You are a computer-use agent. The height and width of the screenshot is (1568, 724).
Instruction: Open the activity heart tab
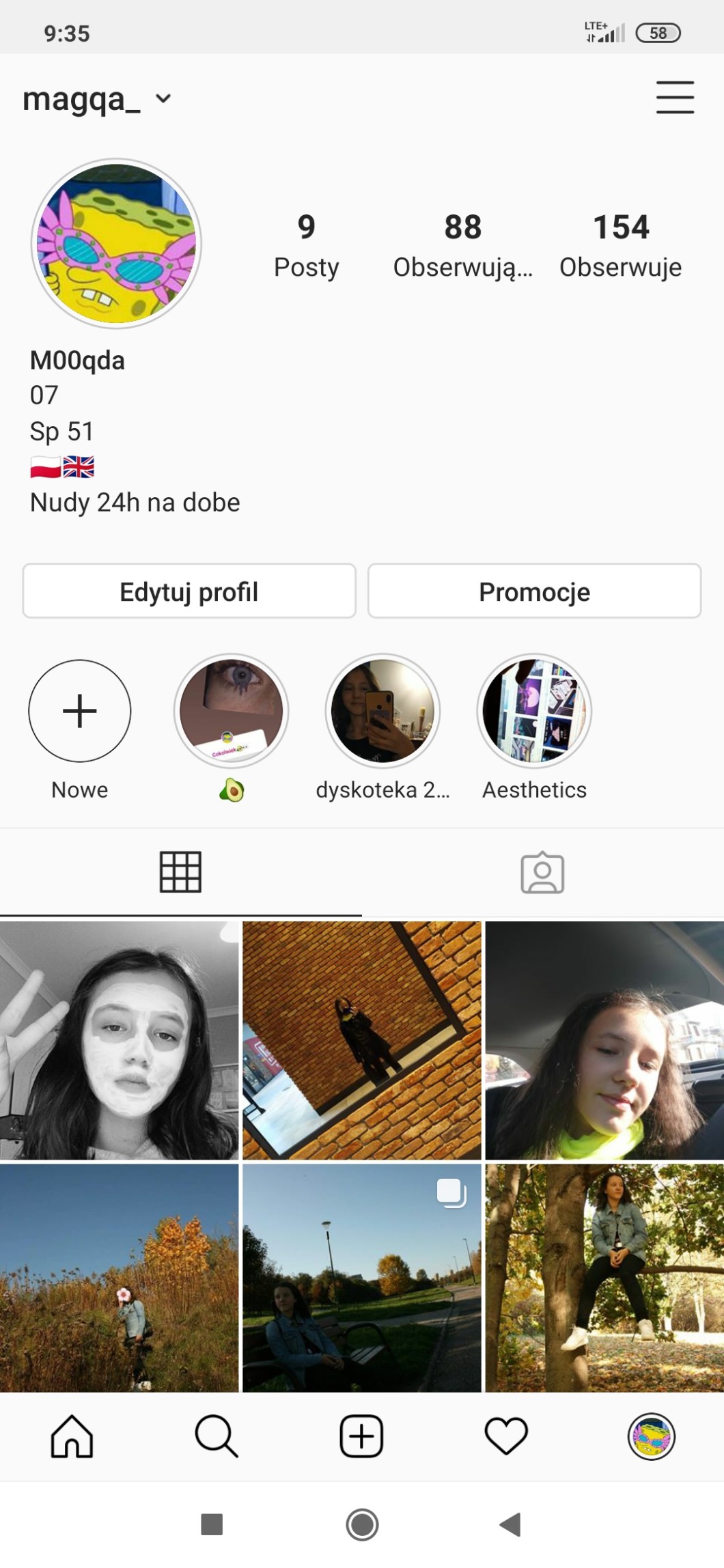506,1436
